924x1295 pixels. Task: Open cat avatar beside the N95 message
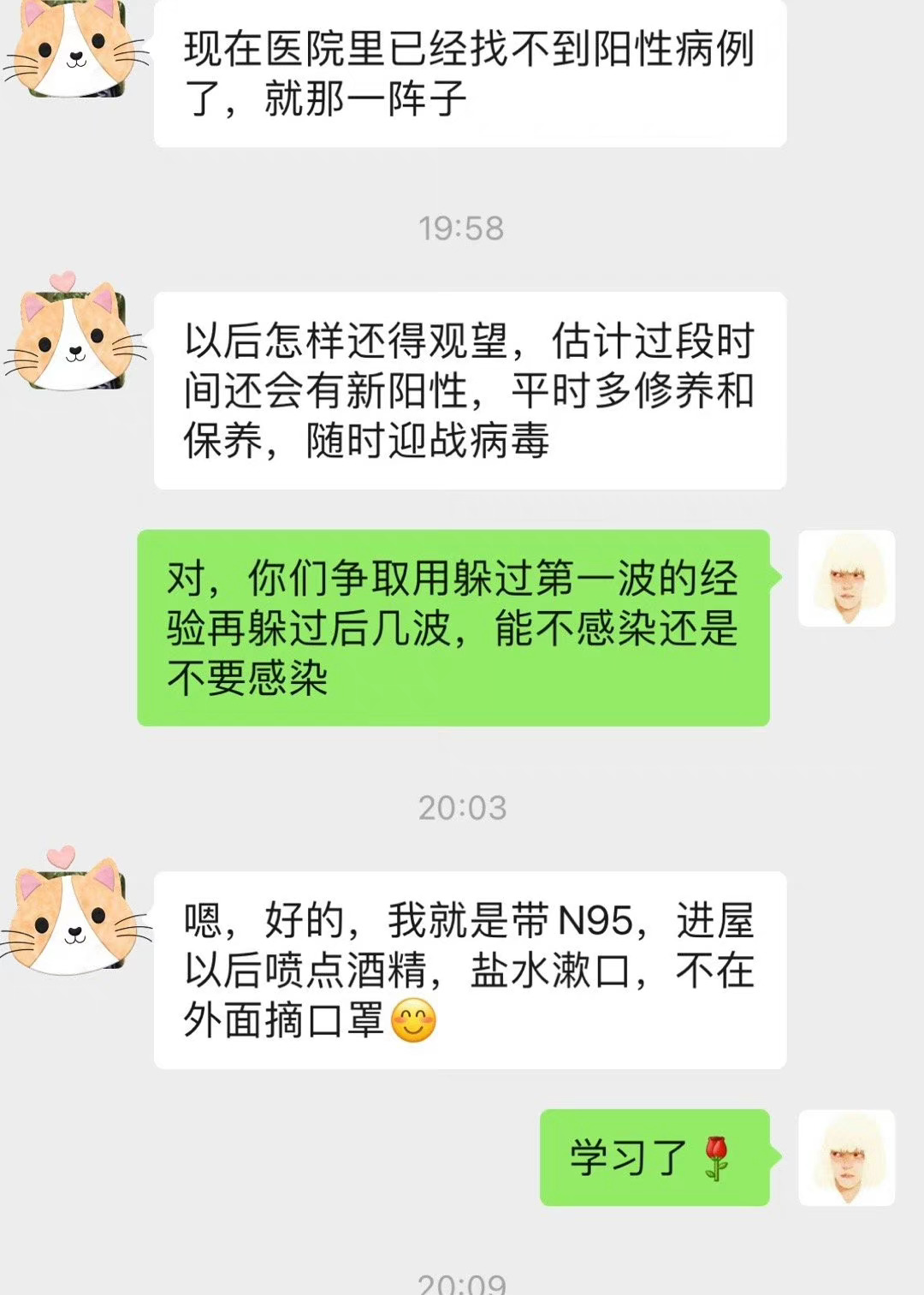tap(75, 918)
